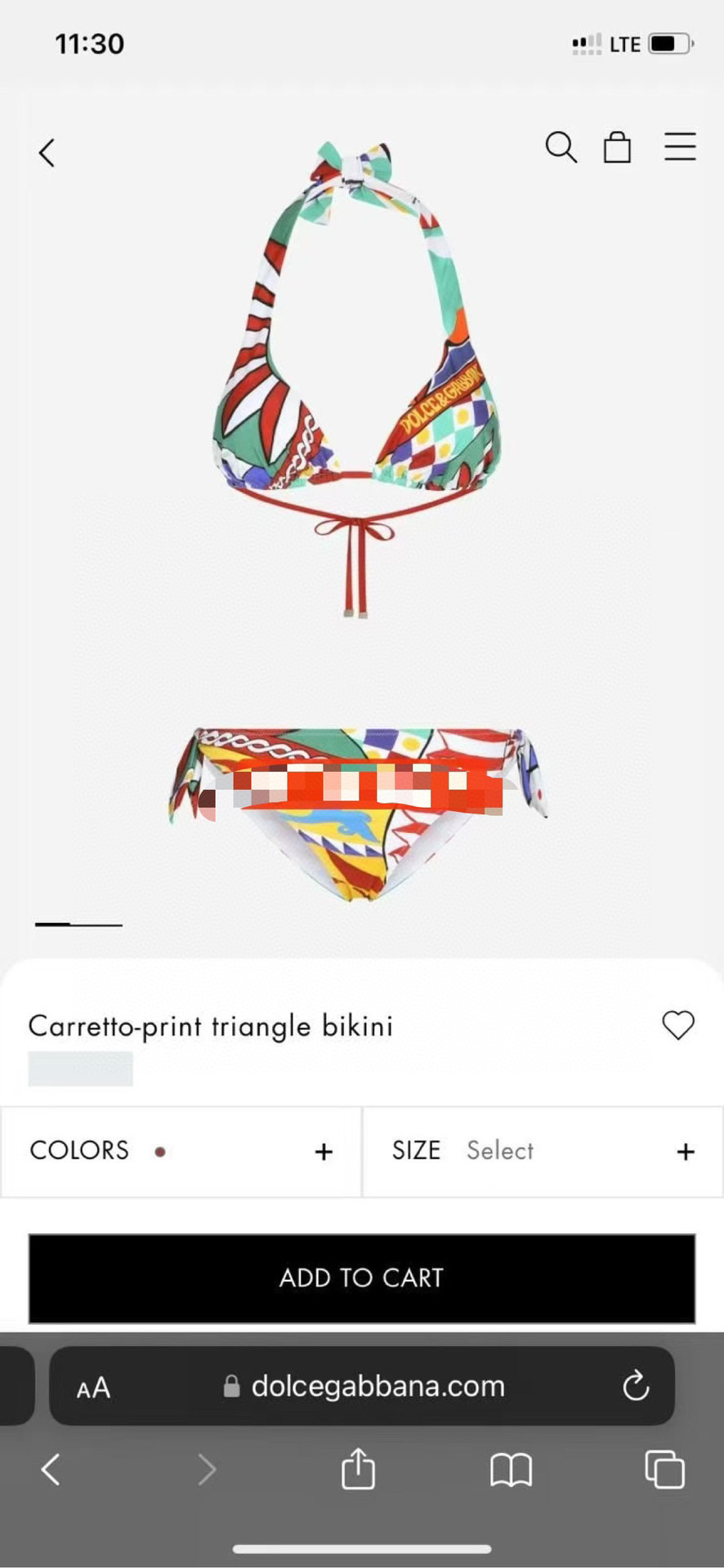Tap Safari's forward navigation arrow
Viewport: 724px width, 1568px height.
pos(206,1468)
